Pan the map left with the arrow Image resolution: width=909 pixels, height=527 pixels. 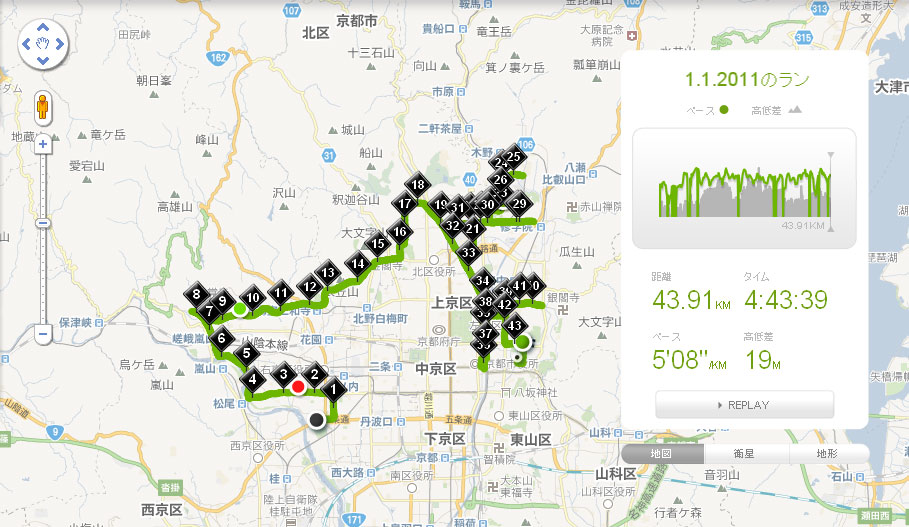click(27, 44)
